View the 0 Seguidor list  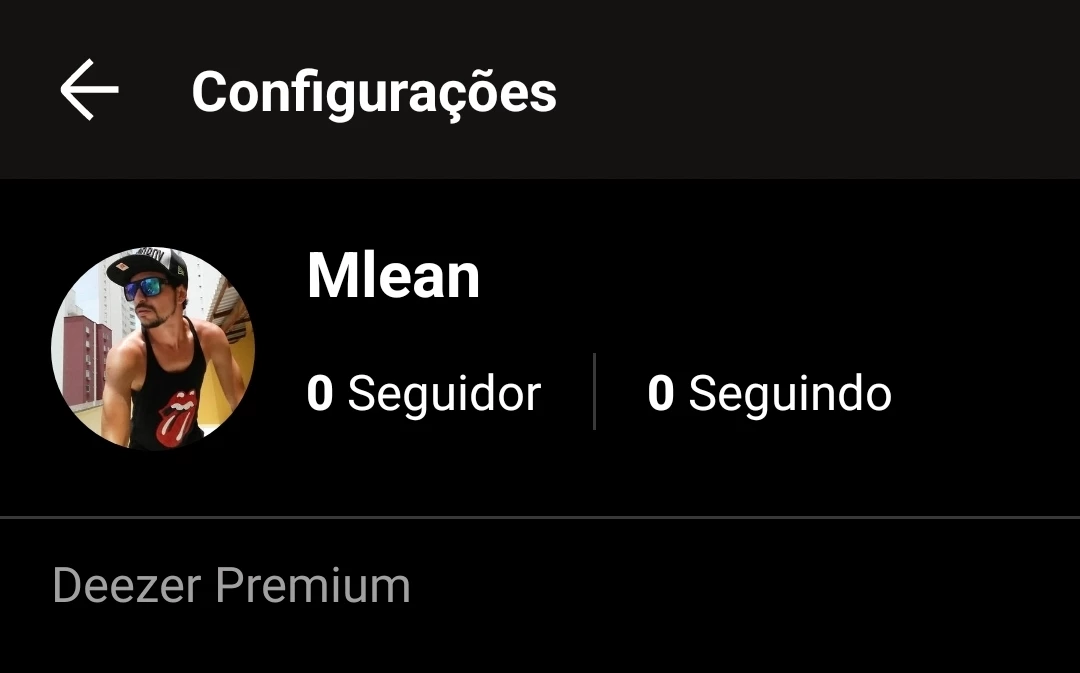tap(423, 393)
